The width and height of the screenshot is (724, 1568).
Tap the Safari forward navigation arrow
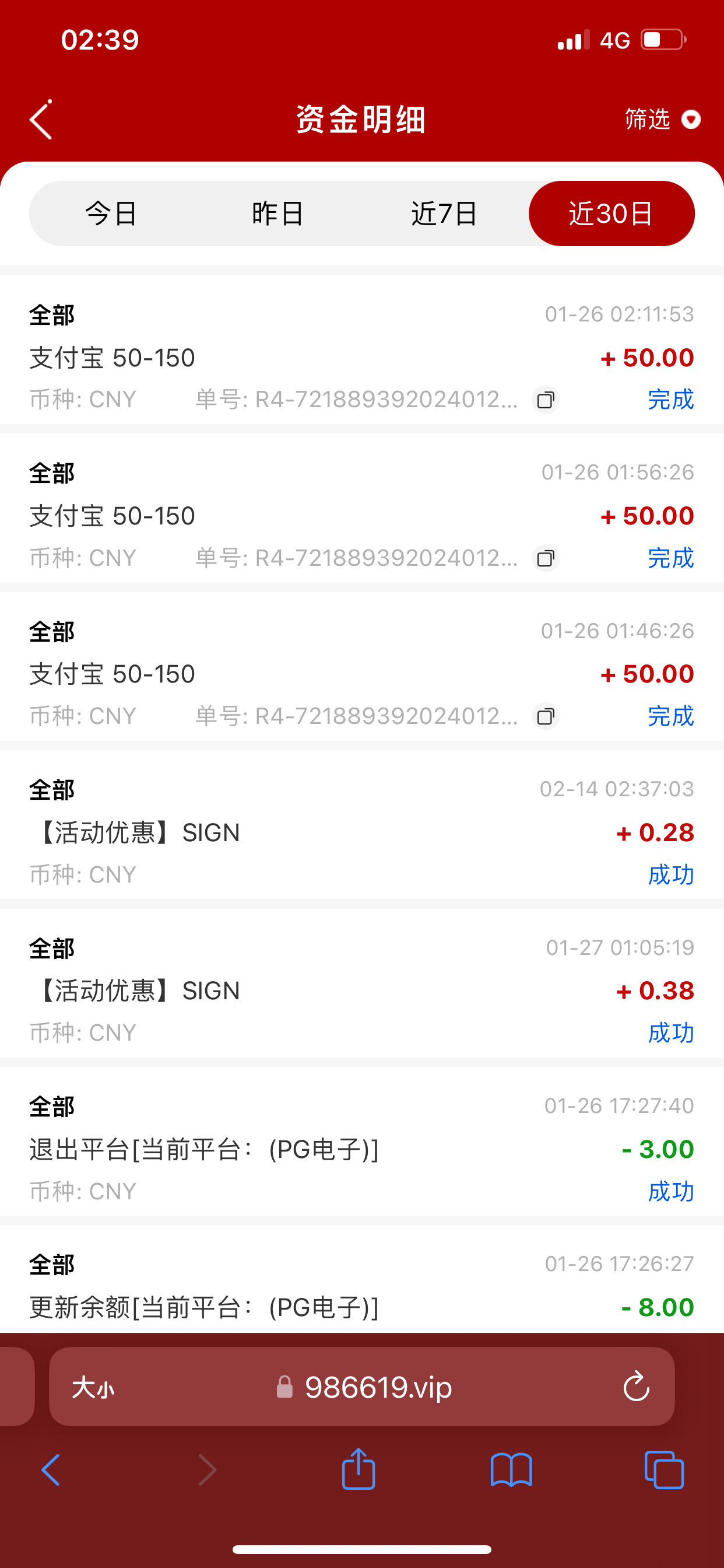pos(207,1468)
